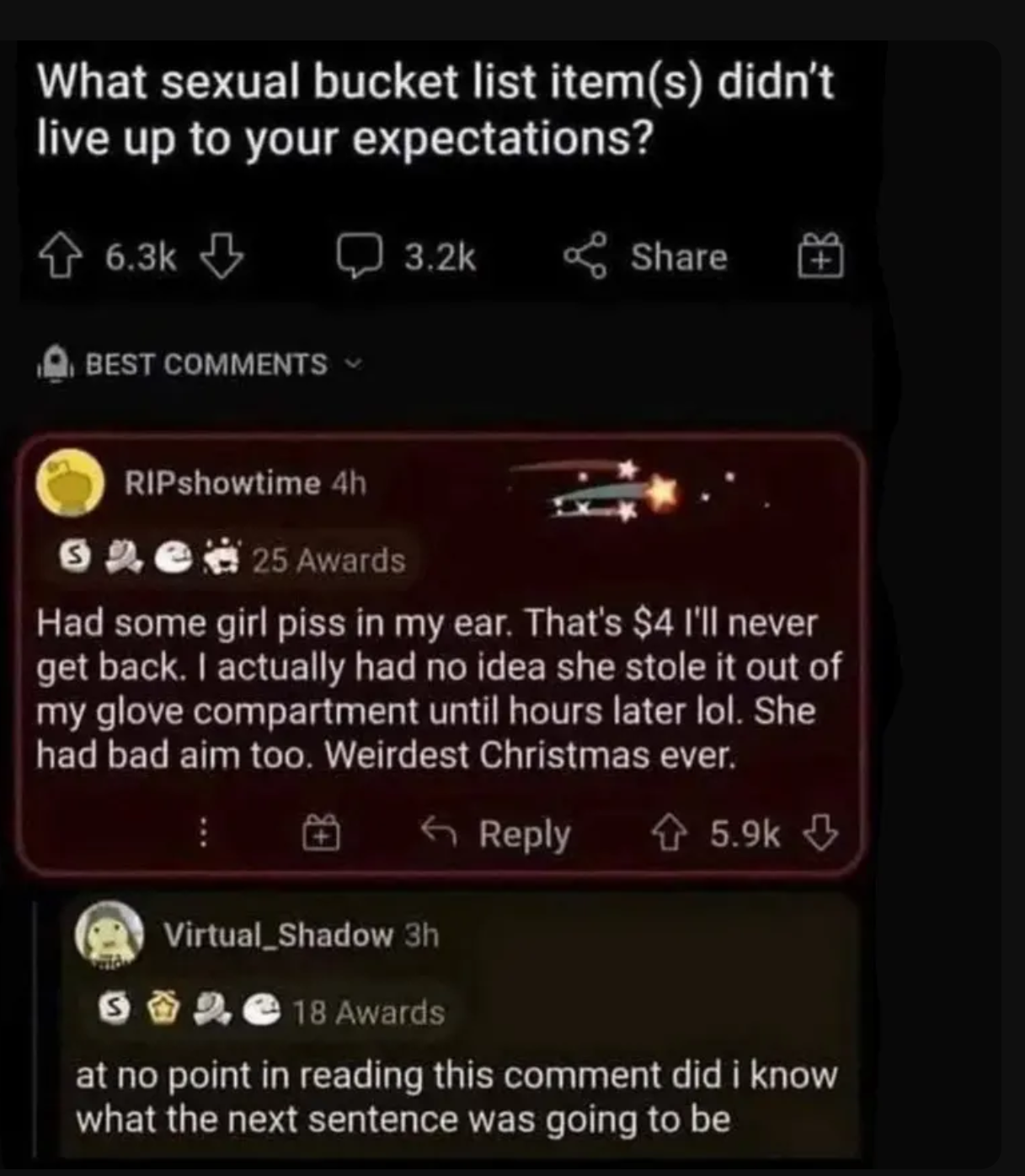Viewport: 1025px width, 1176px height.
Task: Share this post
Action: (647, 258)
